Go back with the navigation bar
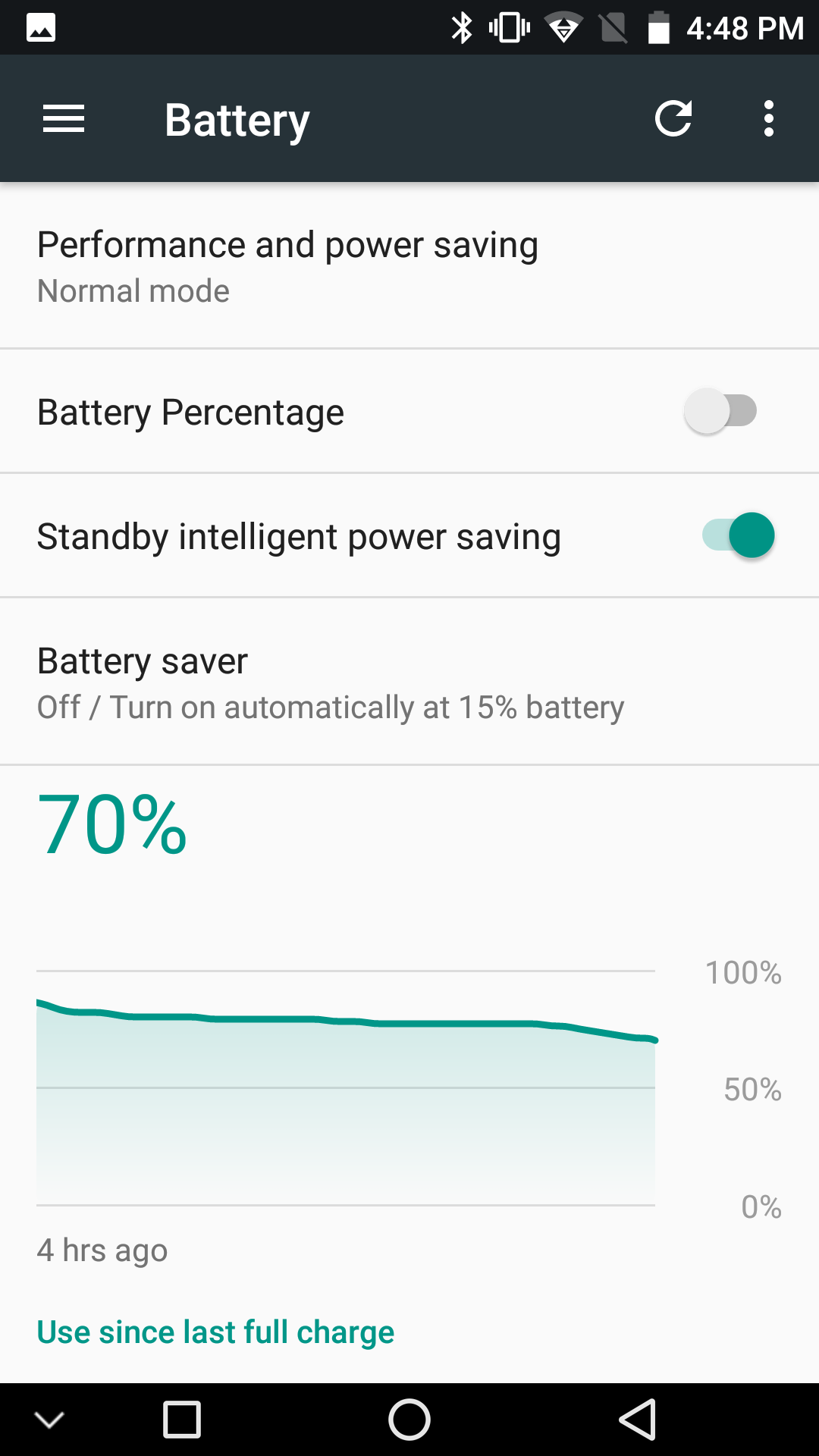 click(x=638, y=1420)
